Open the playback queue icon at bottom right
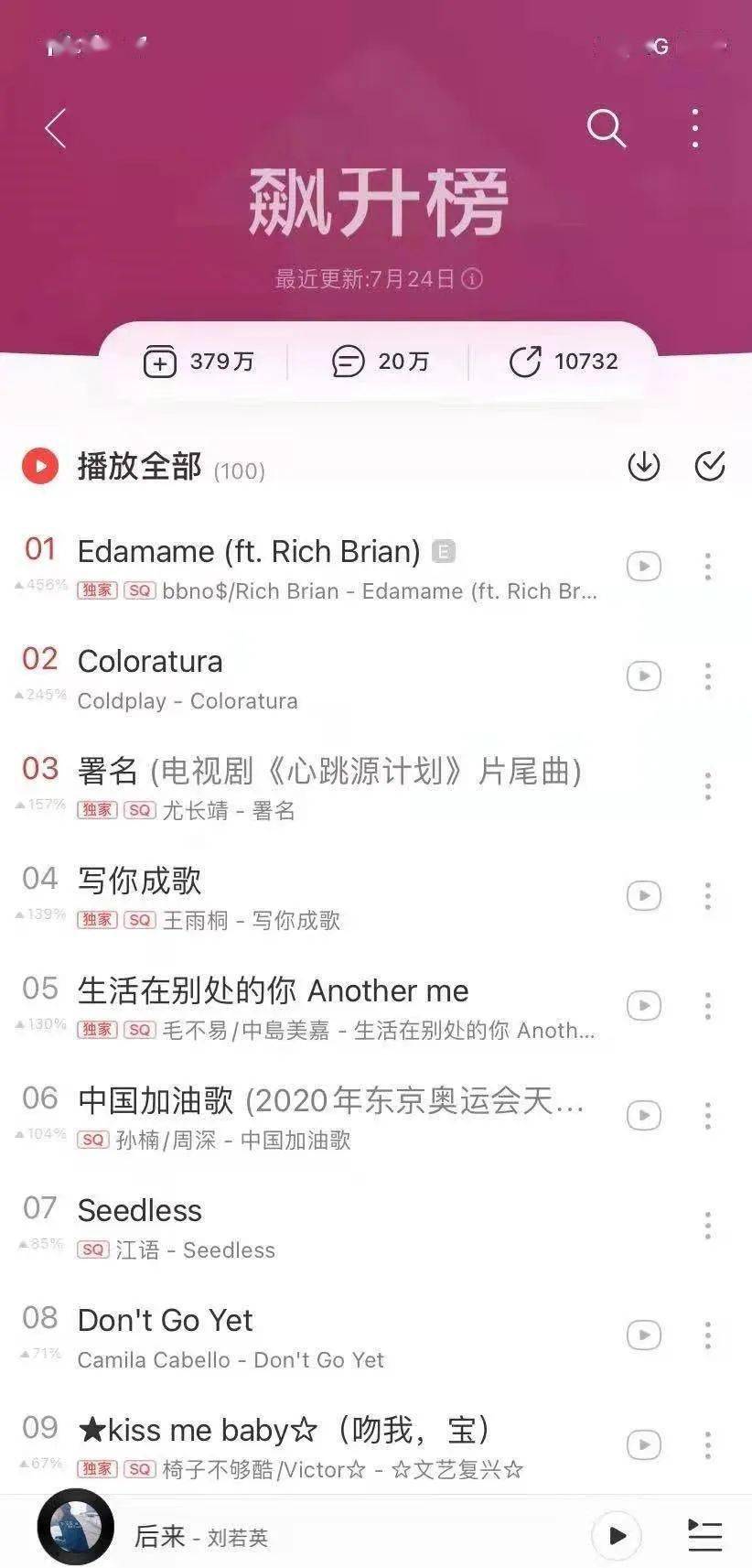The height and width of the screenshot is (1568, 752). [703, 1536]
